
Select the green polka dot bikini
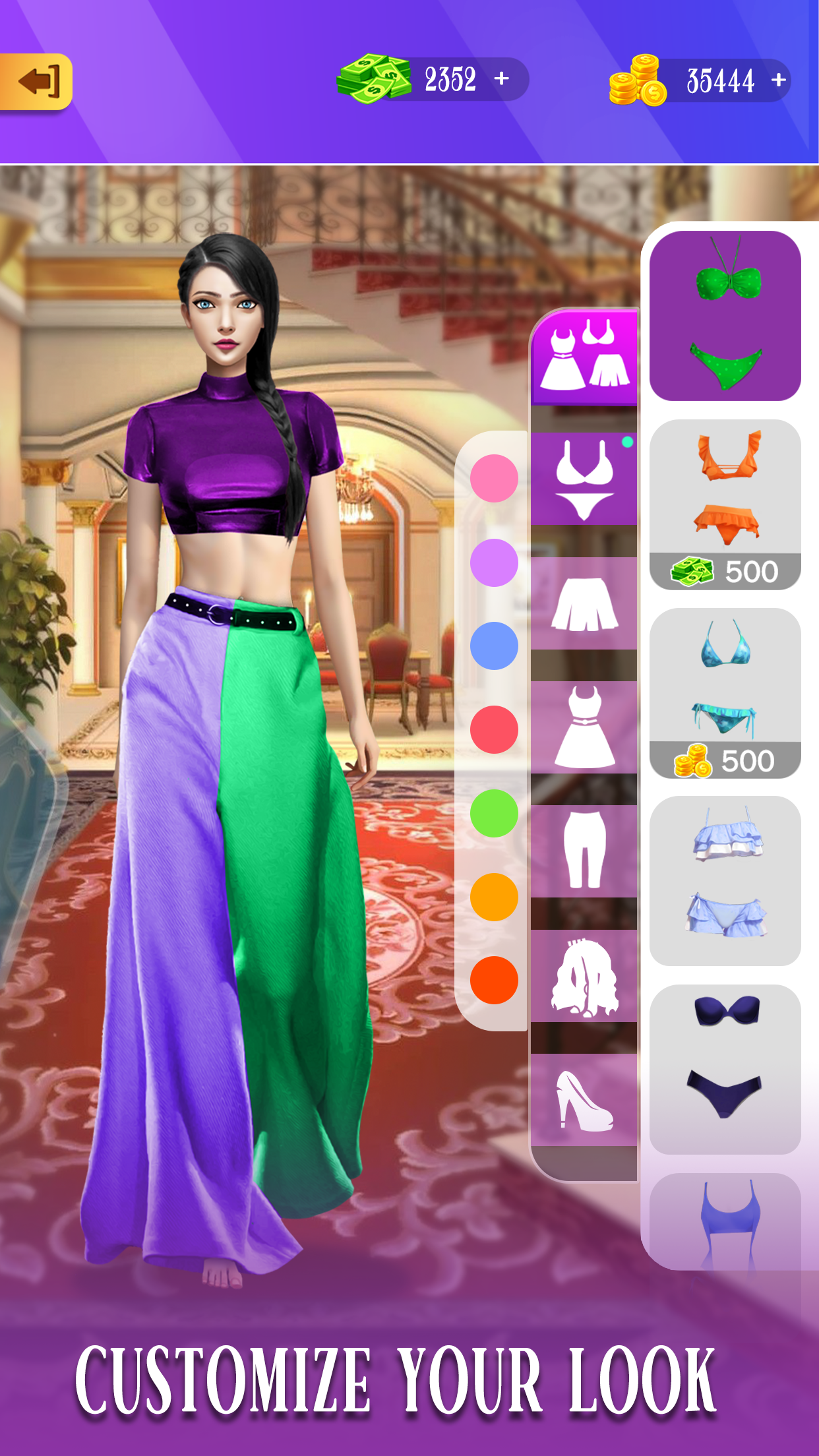coord(725,316)
